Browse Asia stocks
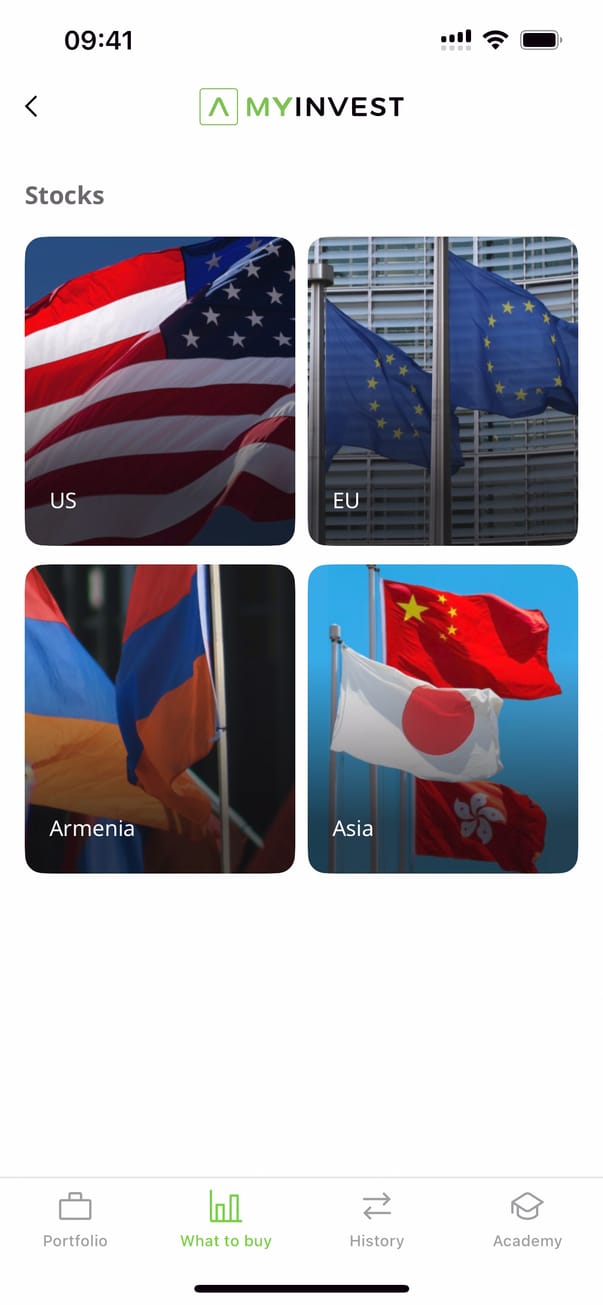 (x=443, y=719)
